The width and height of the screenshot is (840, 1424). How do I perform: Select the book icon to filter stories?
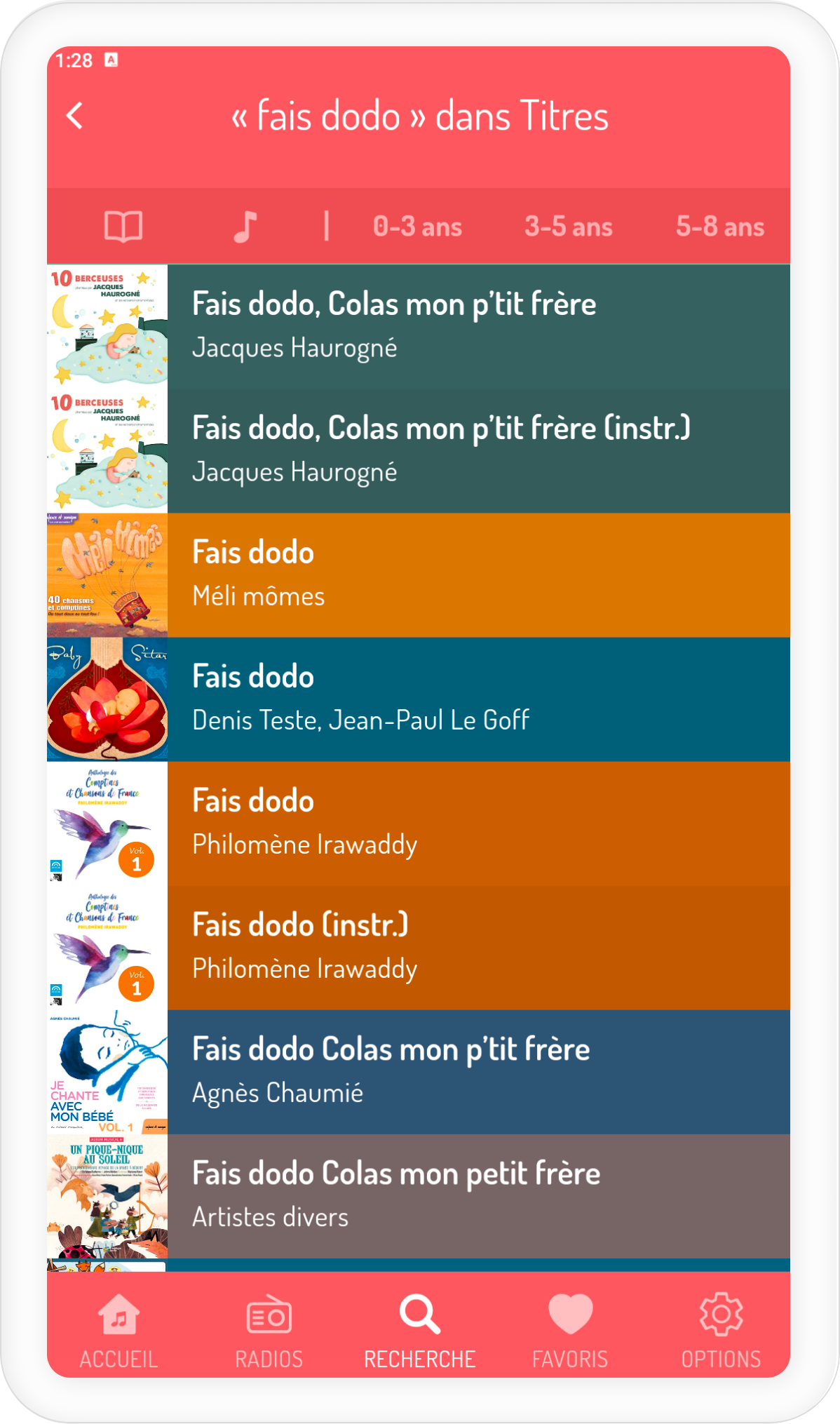tap(123, 225)
